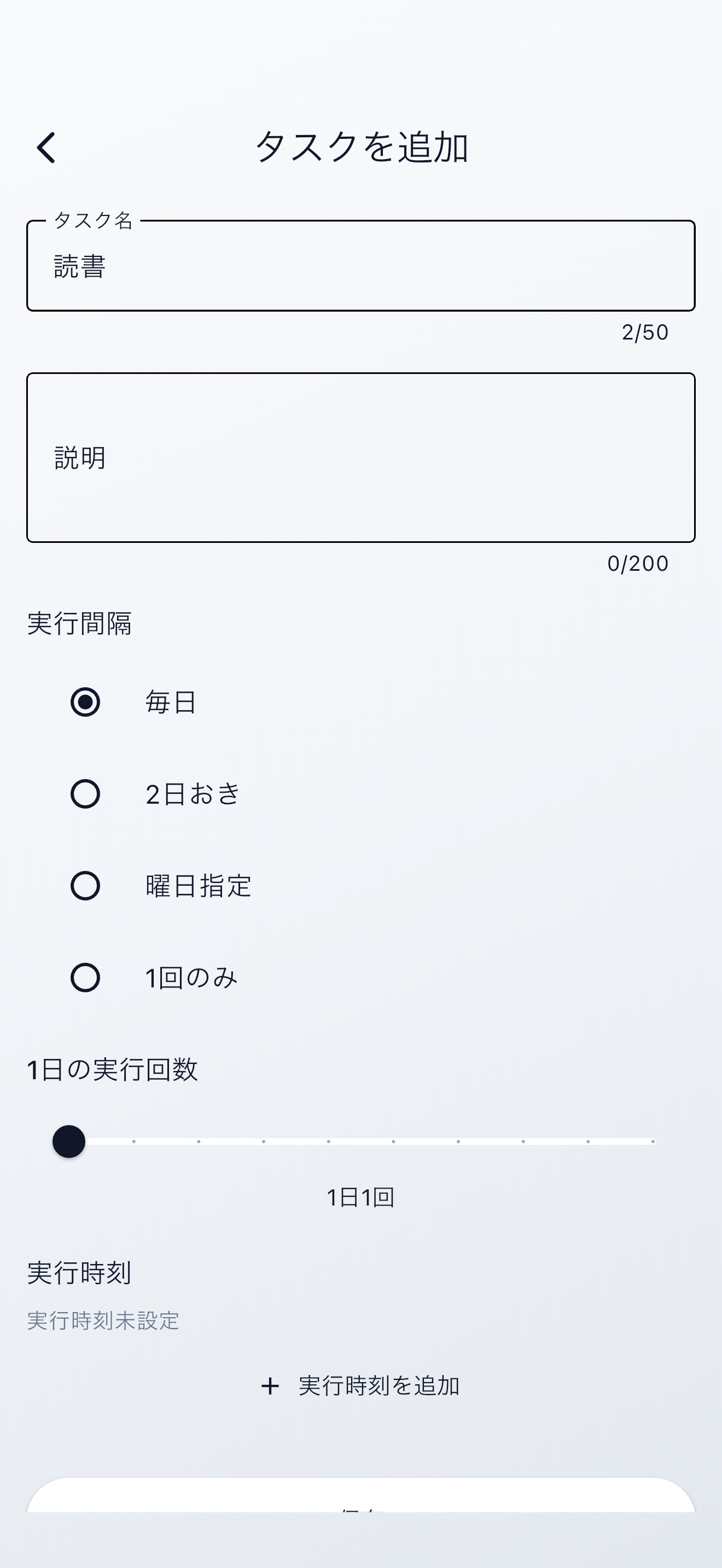Click the 2/50 character counter
The height and width of the screenshot is (1568, 722).
(645, 332)
